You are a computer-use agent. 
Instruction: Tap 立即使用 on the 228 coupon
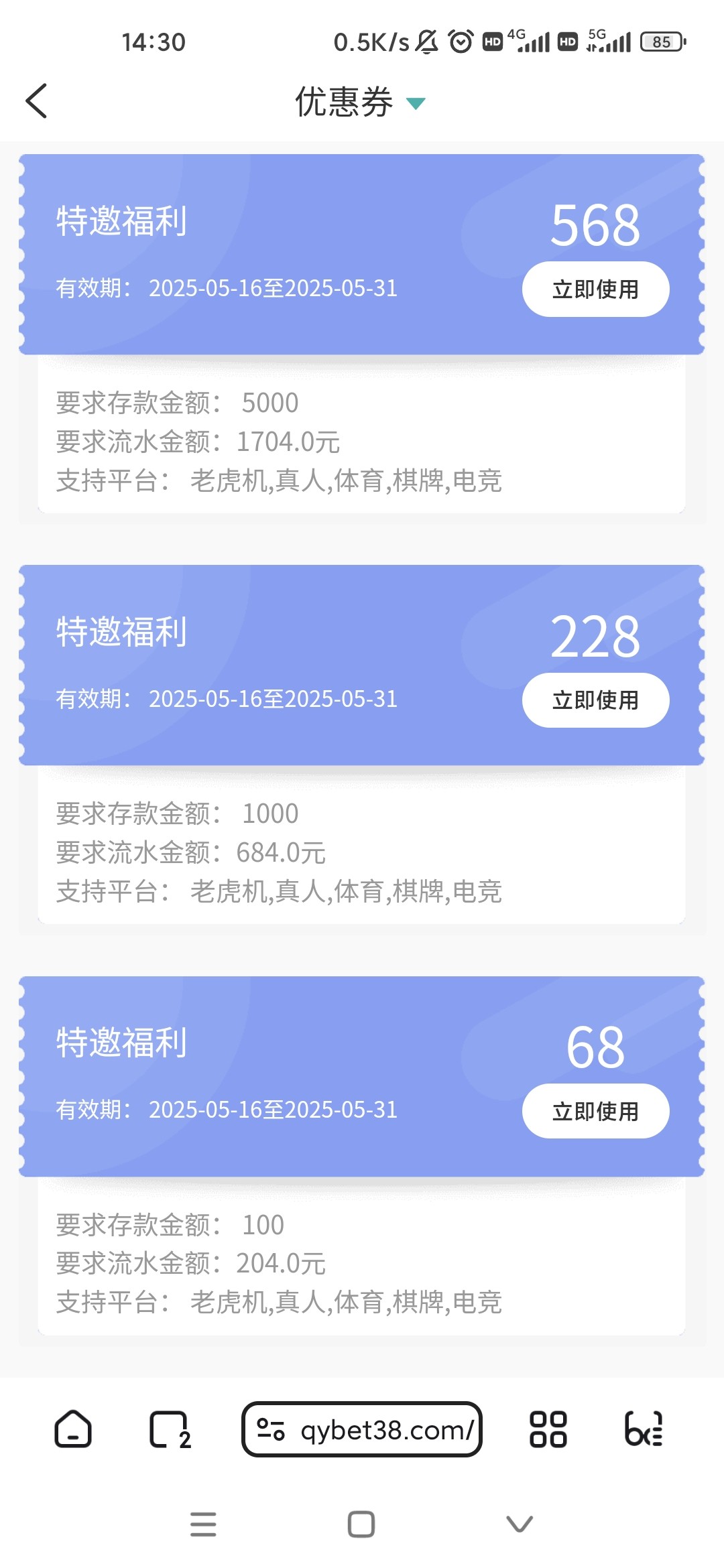(x=595, y=700)
